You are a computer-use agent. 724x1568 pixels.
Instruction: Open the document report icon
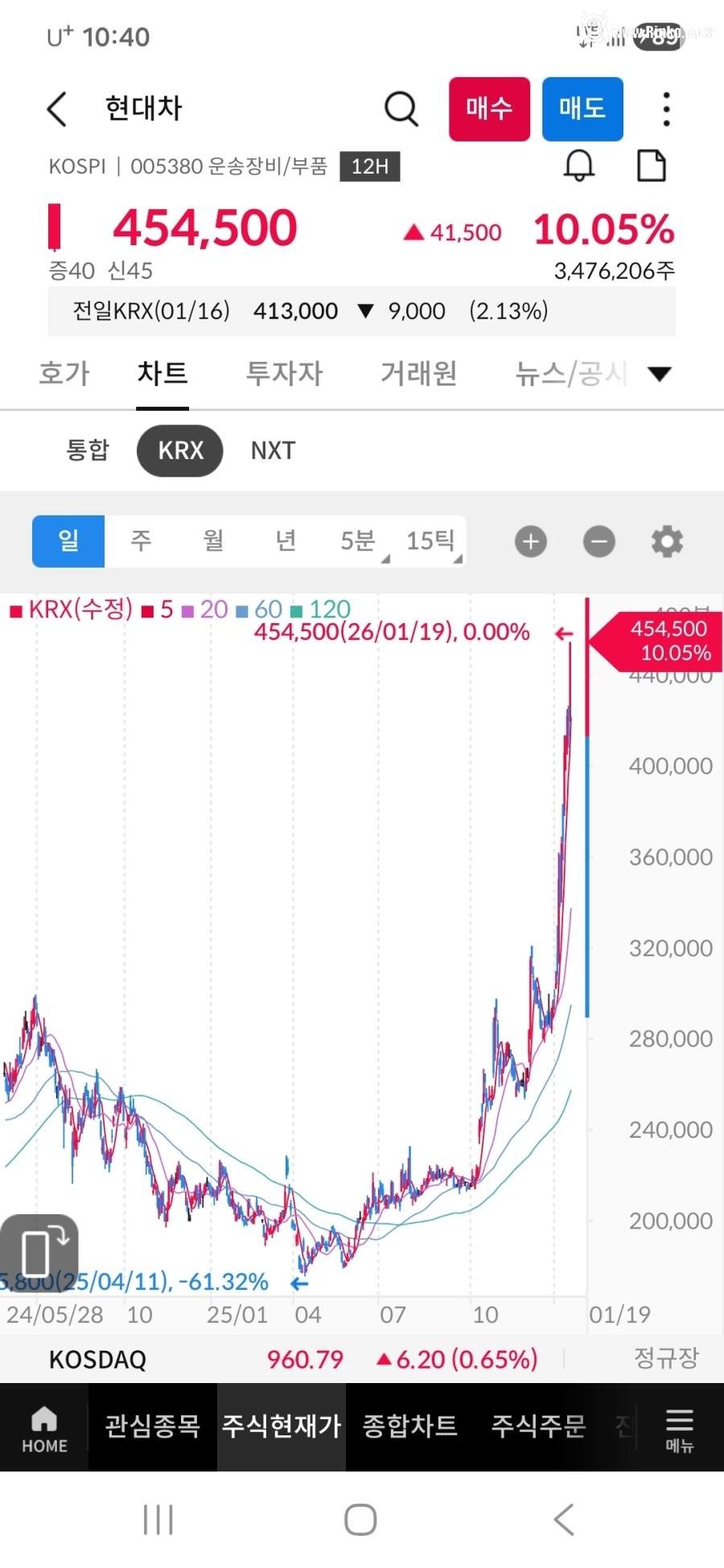tap(652, 165)
